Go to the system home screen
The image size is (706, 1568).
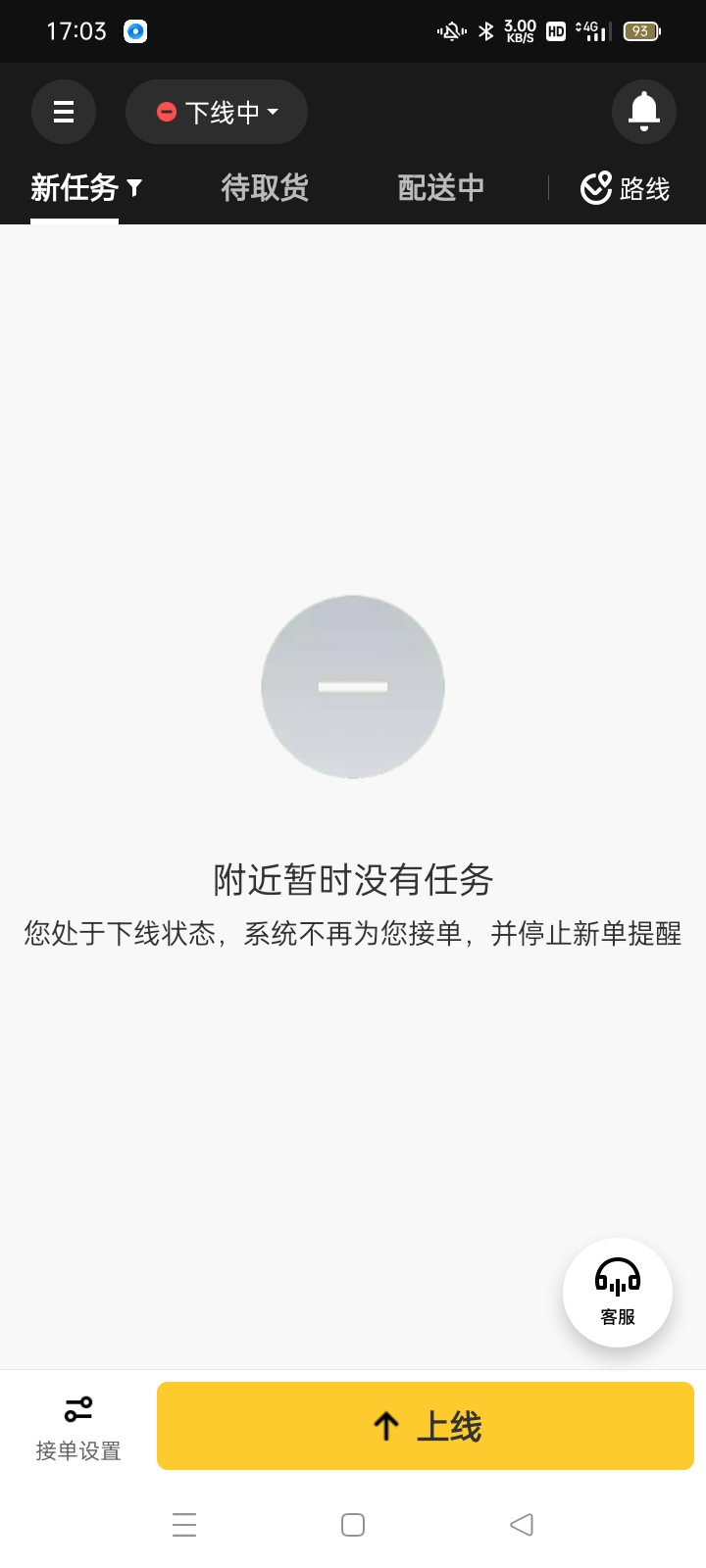[x=353, y=1525]
